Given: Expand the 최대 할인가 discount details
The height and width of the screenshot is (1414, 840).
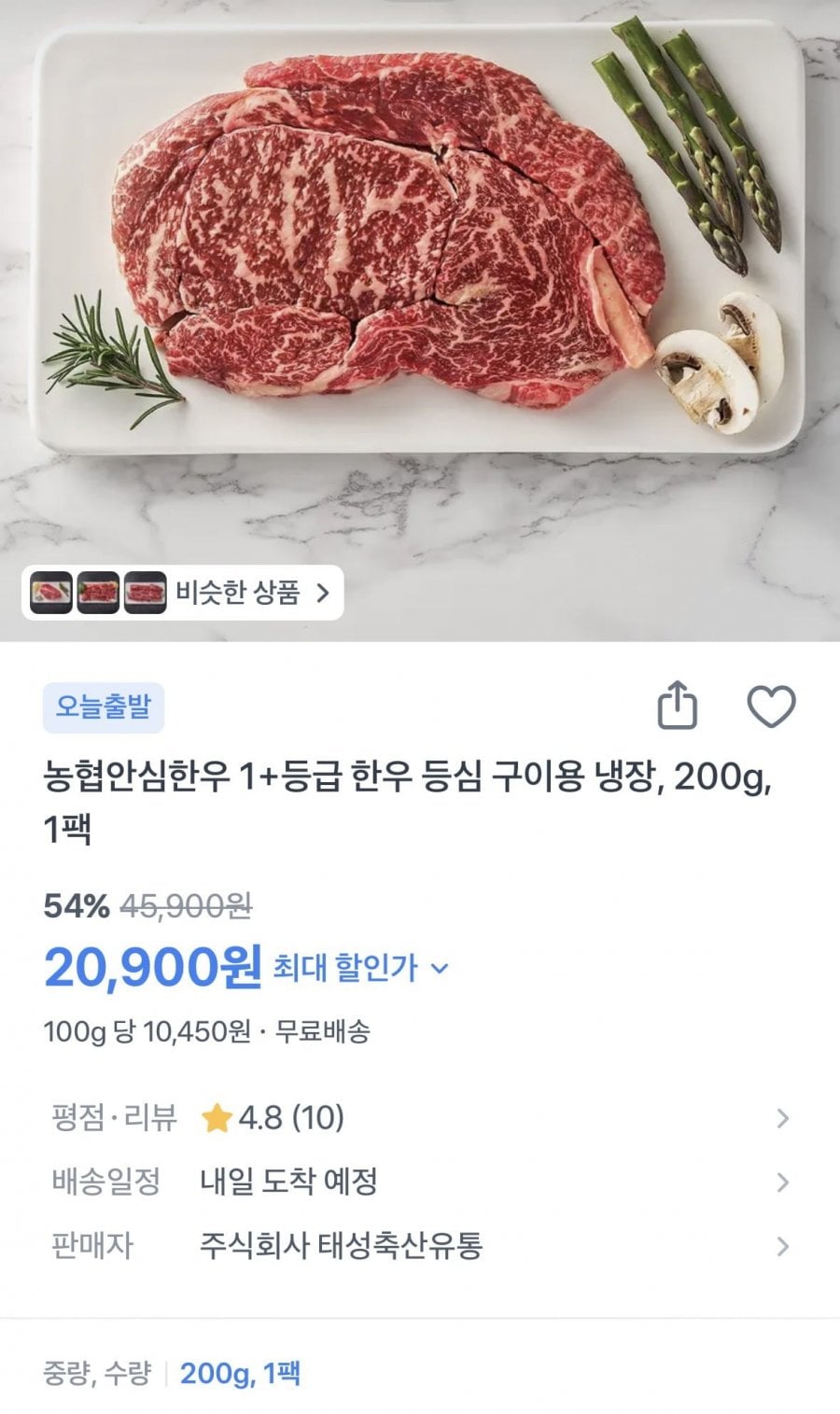Looking at the screenshot, I should [x=358, y=972].
